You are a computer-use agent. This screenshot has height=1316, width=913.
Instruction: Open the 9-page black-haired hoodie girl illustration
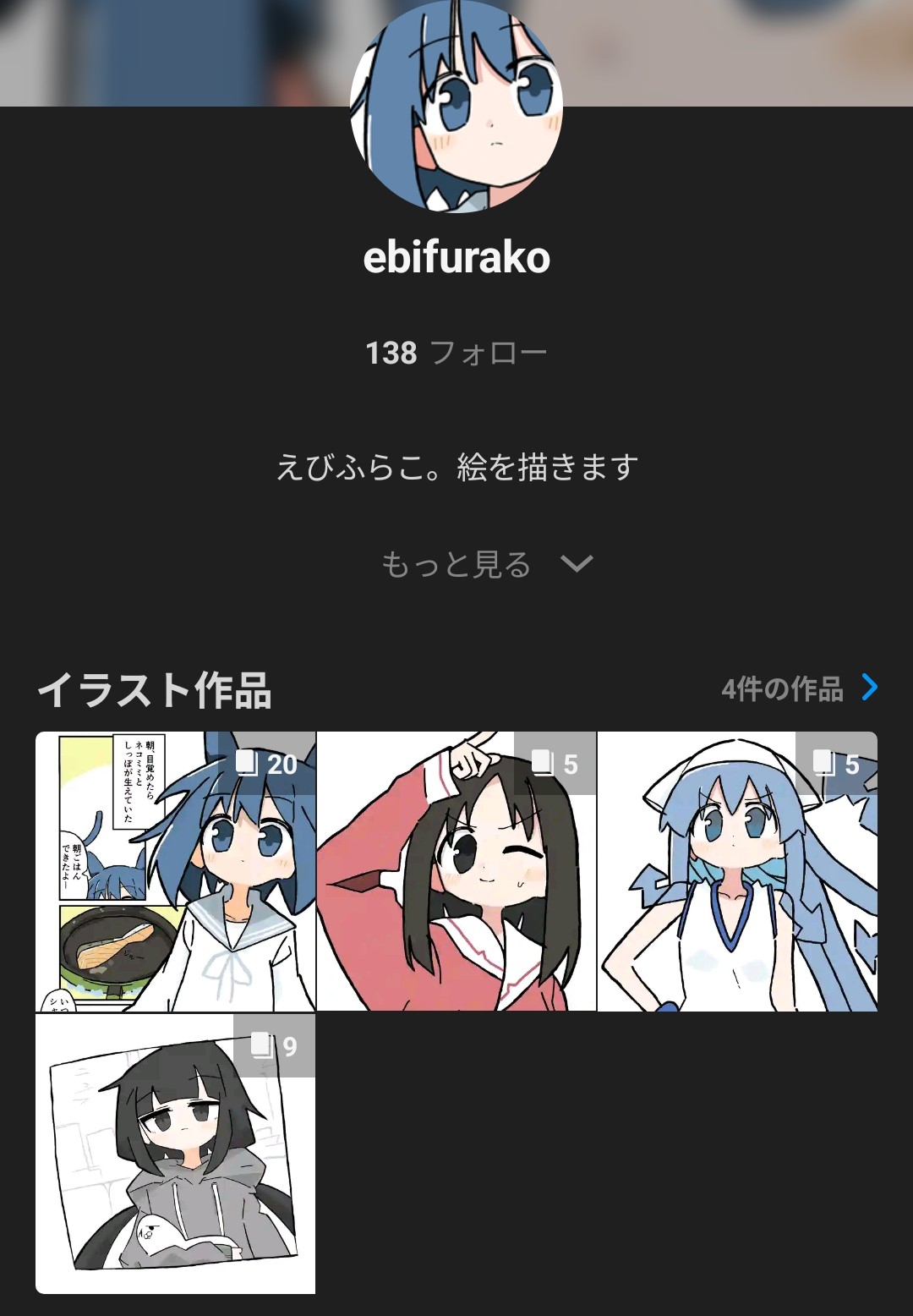click(x=176, y=1154)
